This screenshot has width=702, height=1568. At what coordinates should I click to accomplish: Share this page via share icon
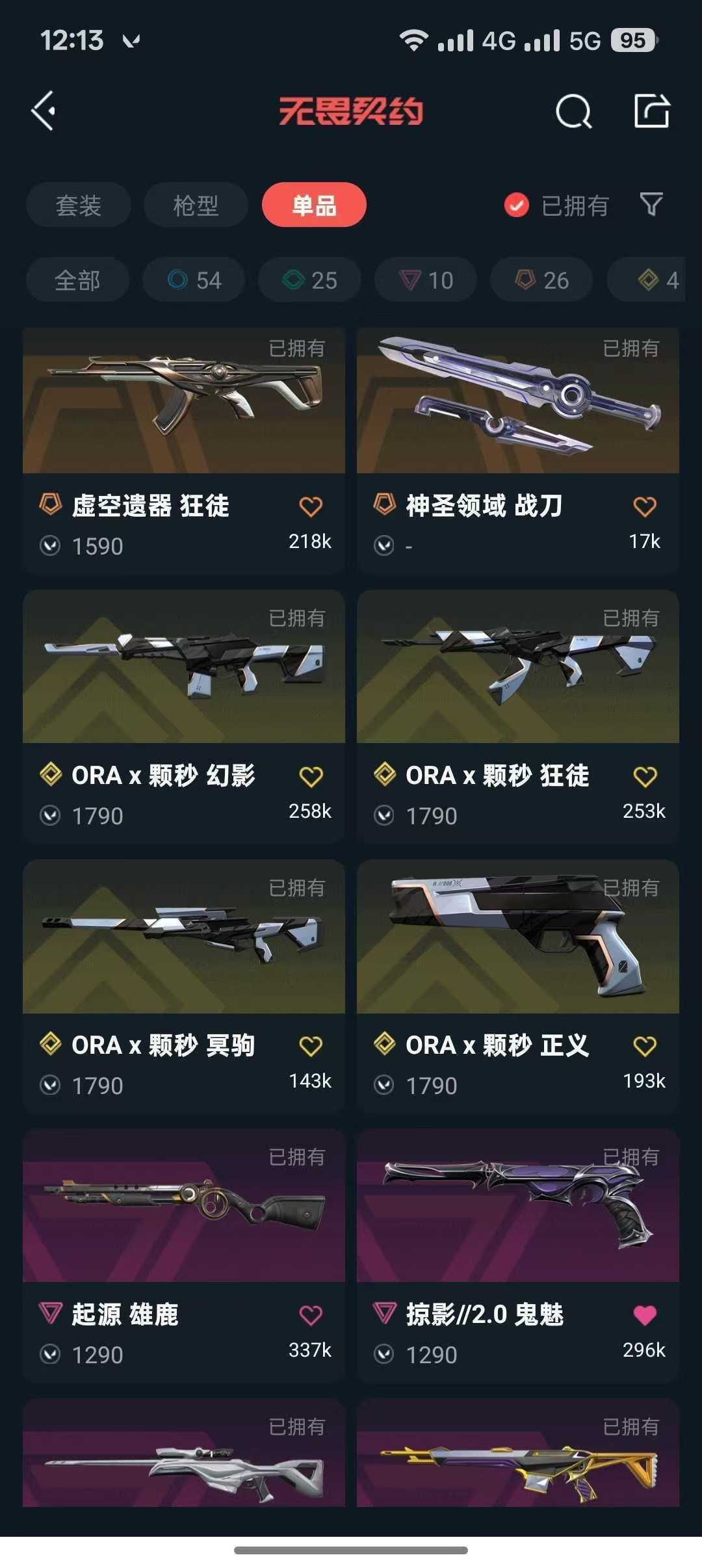coord(651,111)
